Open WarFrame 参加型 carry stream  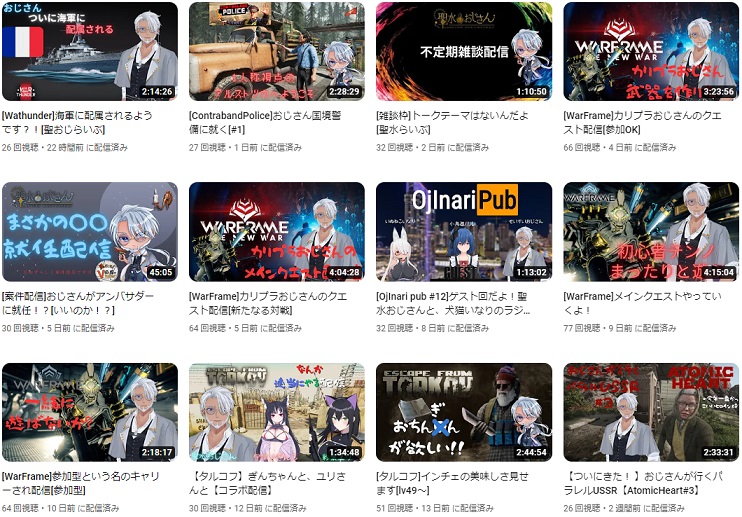tap(89, 412)
